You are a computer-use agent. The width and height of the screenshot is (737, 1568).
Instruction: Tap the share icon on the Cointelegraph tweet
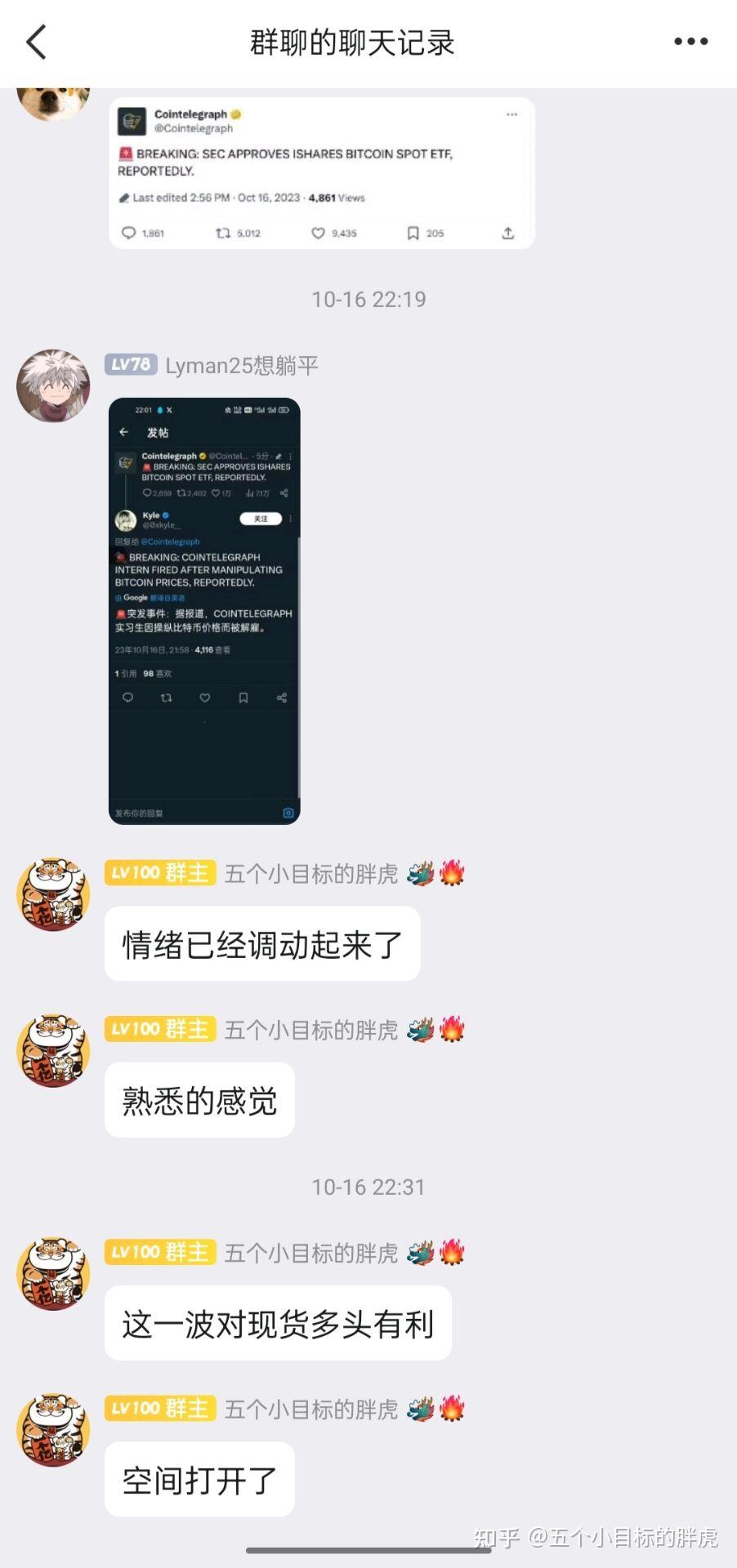coord(508,233)
